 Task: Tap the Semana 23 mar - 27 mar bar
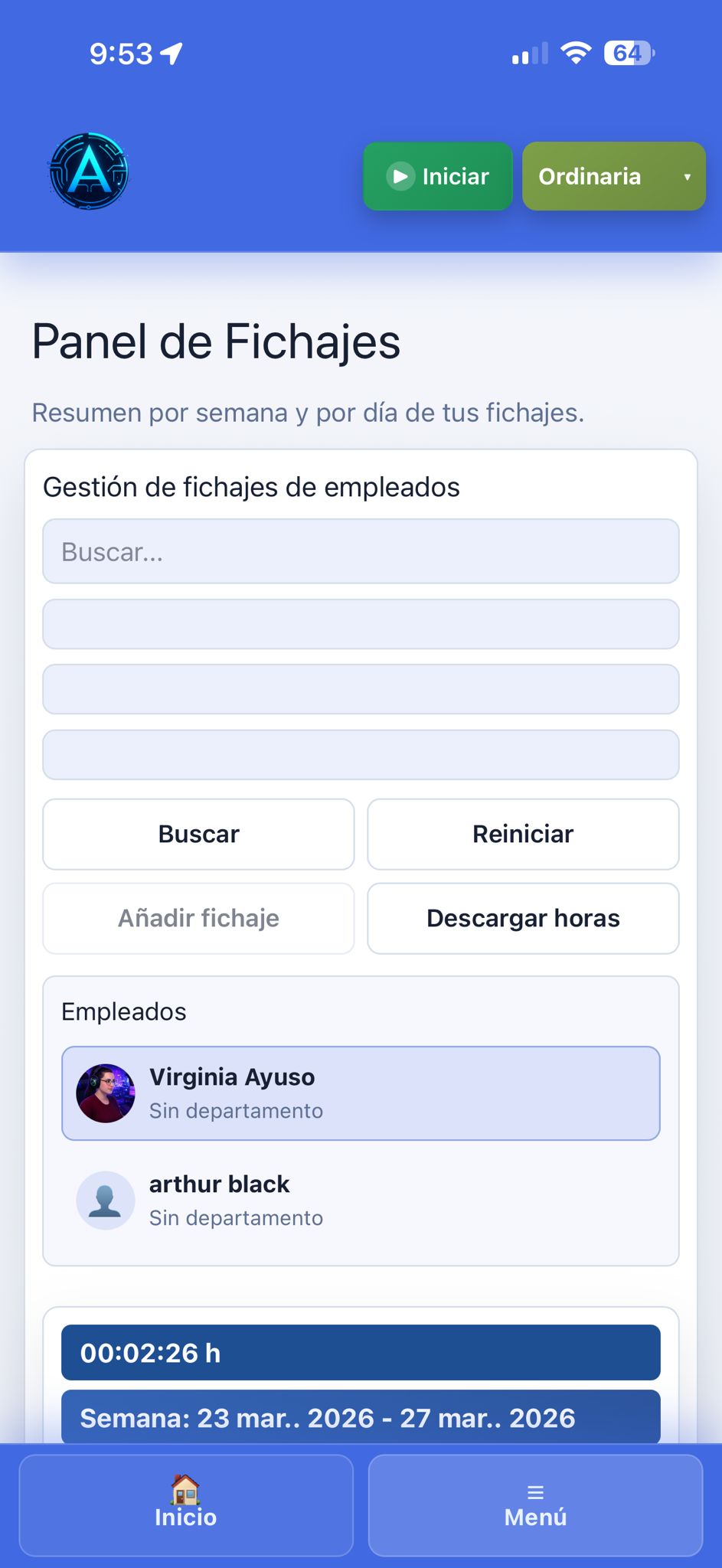click(361, 1417)
